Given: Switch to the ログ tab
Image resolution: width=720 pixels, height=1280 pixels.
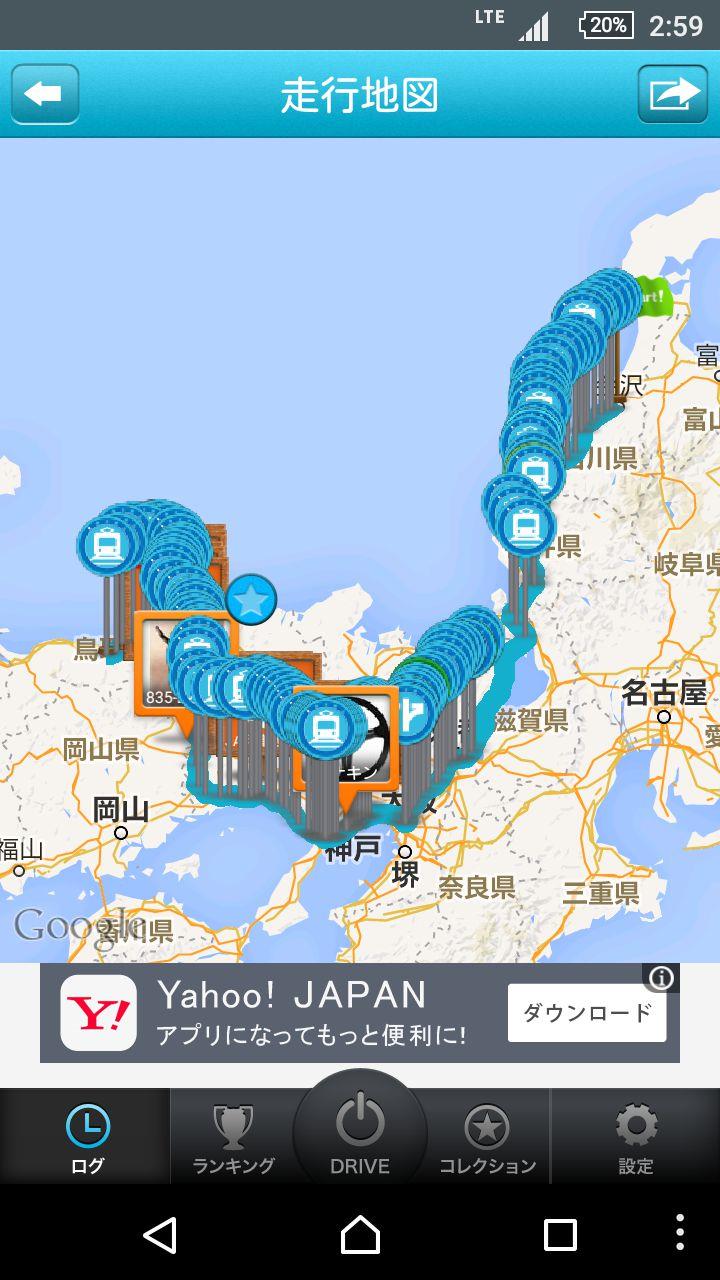Looking at the screenshot, I should pyautogui.click(x=86, y=1137).
